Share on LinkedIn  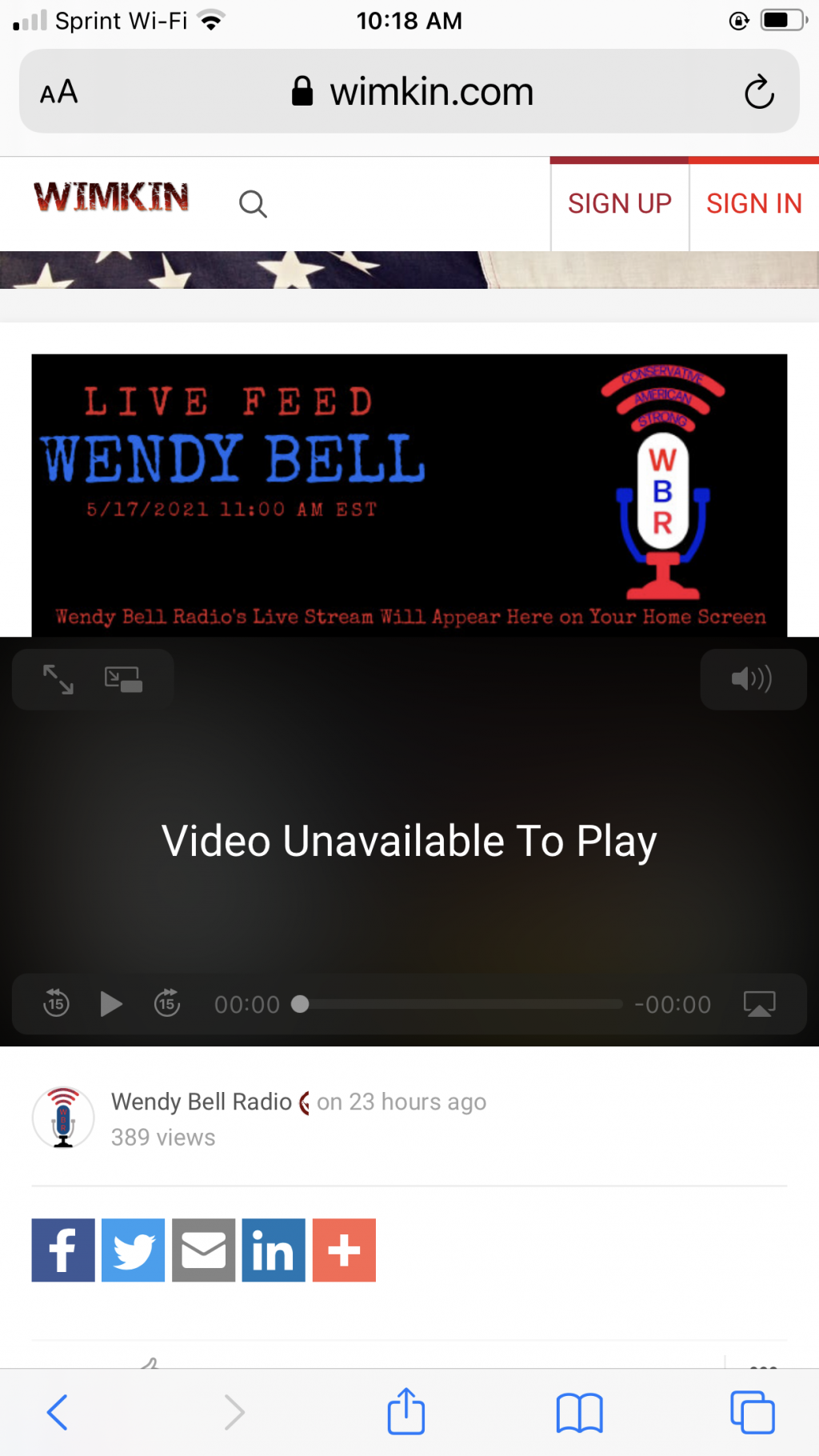click(274, 1250)
